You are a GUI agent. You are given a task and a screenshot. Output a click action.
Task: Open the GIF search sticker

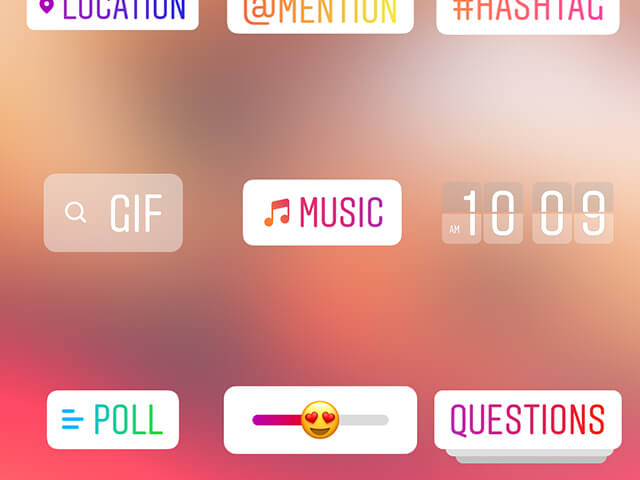[113, 212]
